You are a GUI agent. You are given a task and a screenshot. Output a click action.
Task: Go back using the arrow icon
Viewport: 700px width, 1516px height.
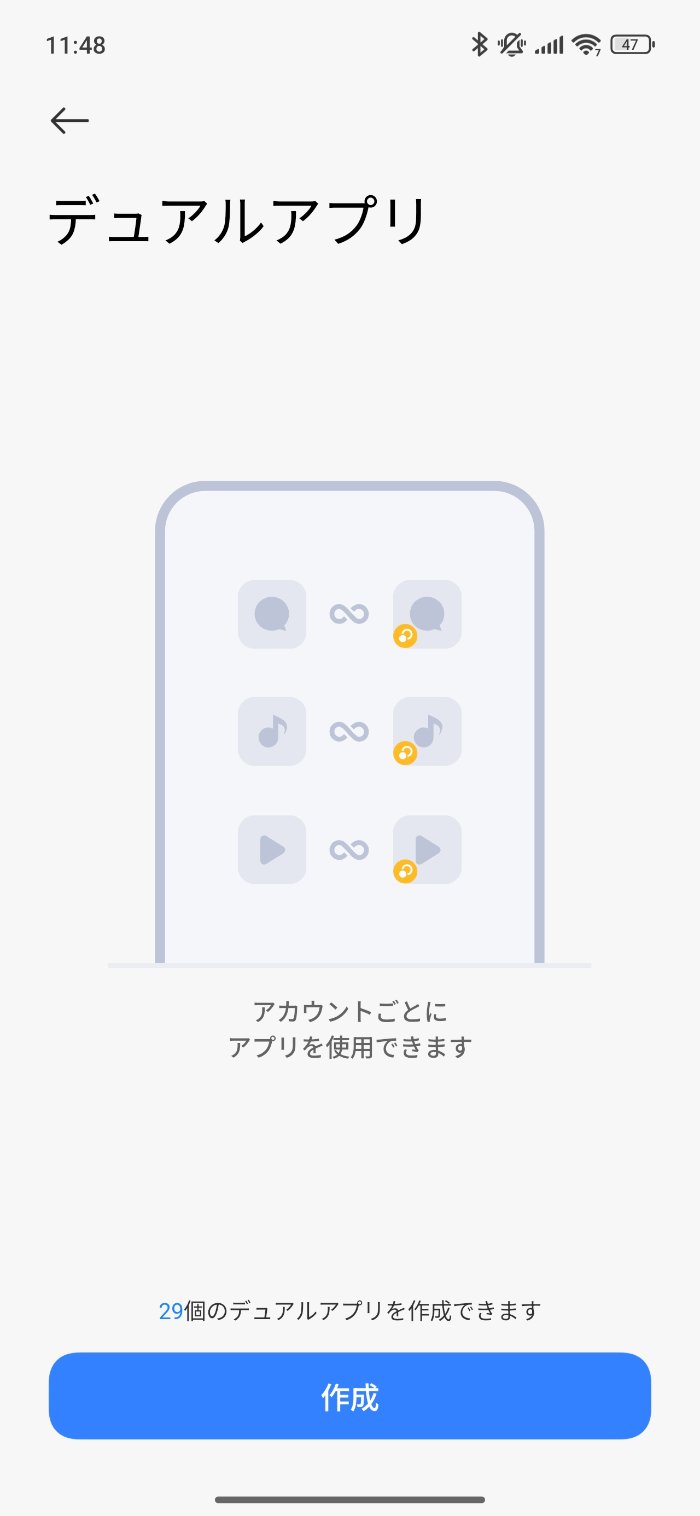70,121
